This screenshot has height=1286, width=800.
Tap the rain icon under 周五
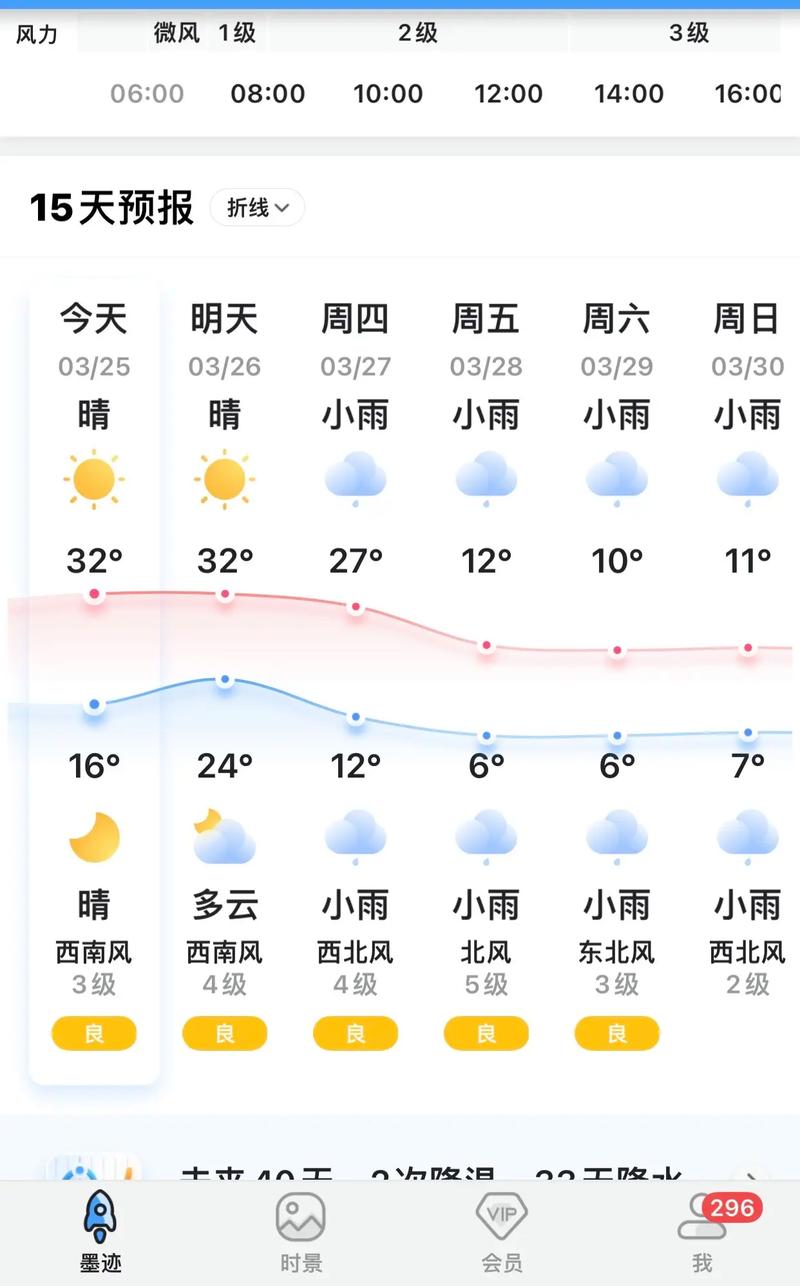486,480
